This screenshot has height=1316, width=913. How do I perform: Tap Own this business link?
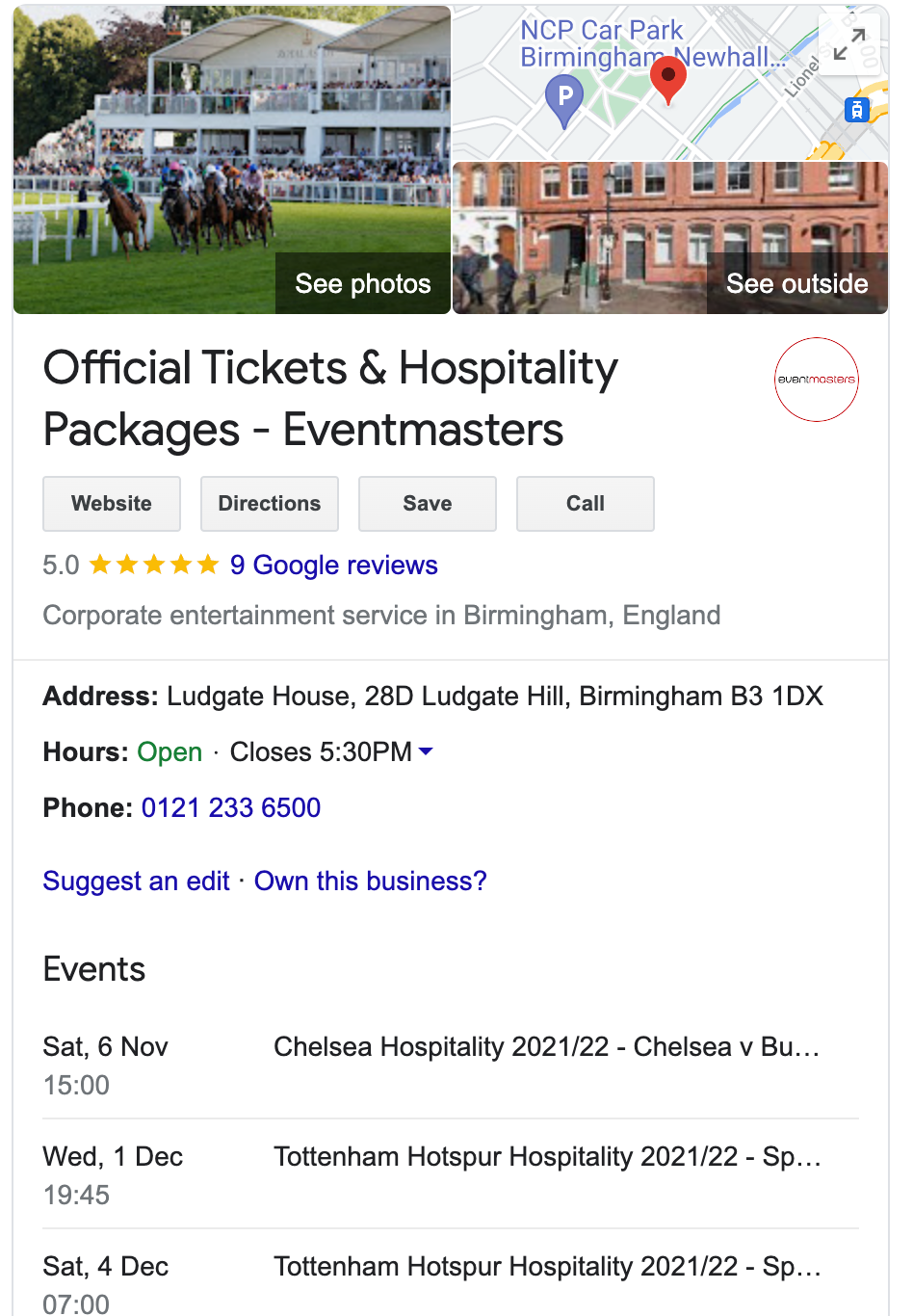[x=371, y=882]
